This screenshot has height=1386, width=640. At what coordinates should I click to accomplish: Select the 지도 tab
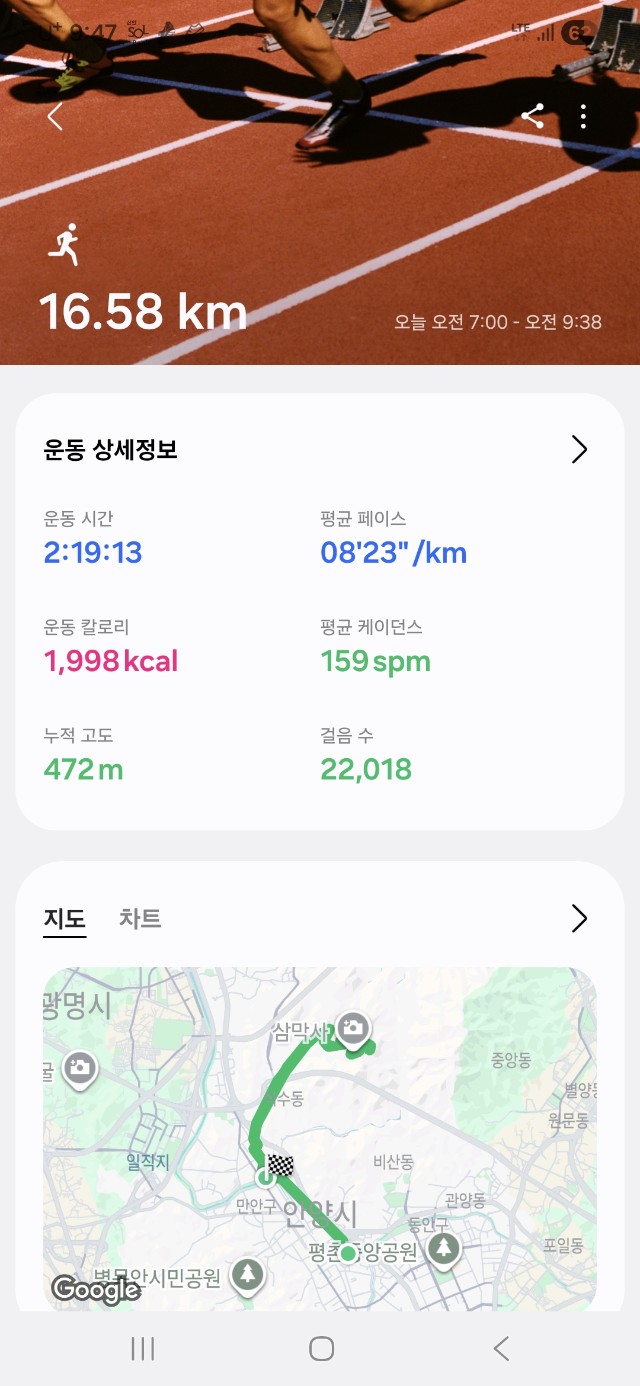(65, 918)
